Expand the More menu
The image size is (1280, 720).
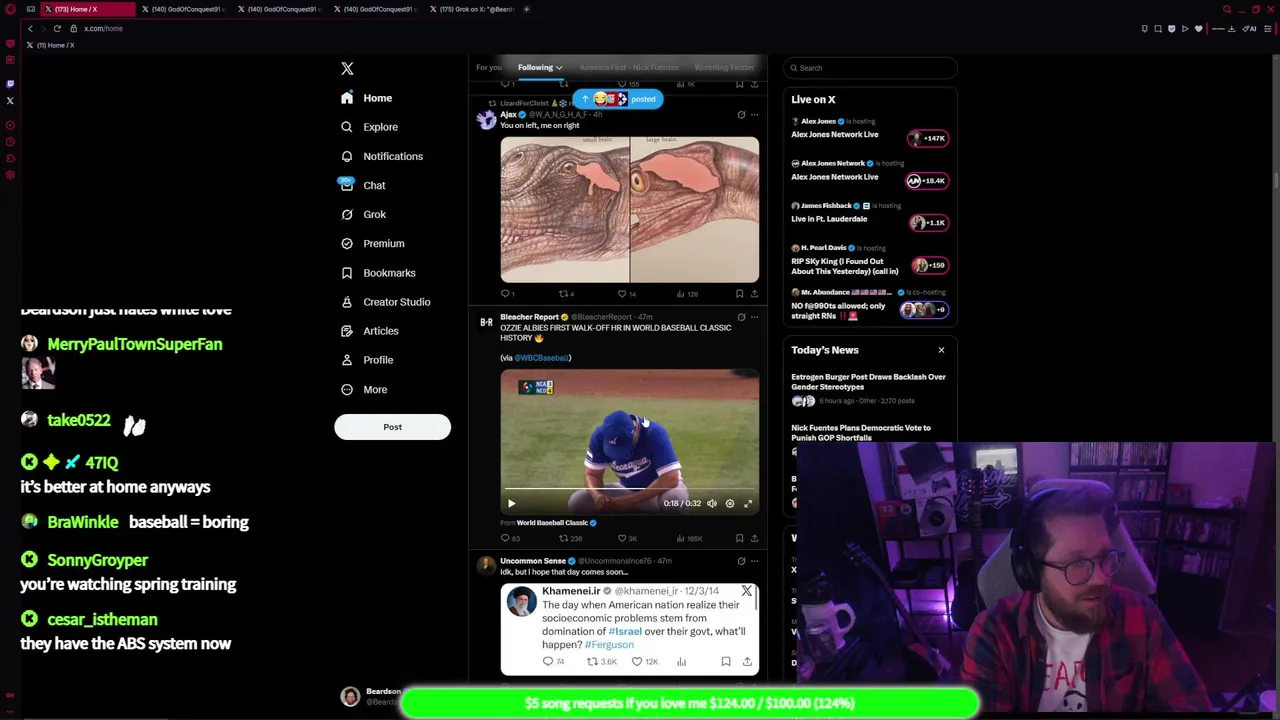point(374,389)
